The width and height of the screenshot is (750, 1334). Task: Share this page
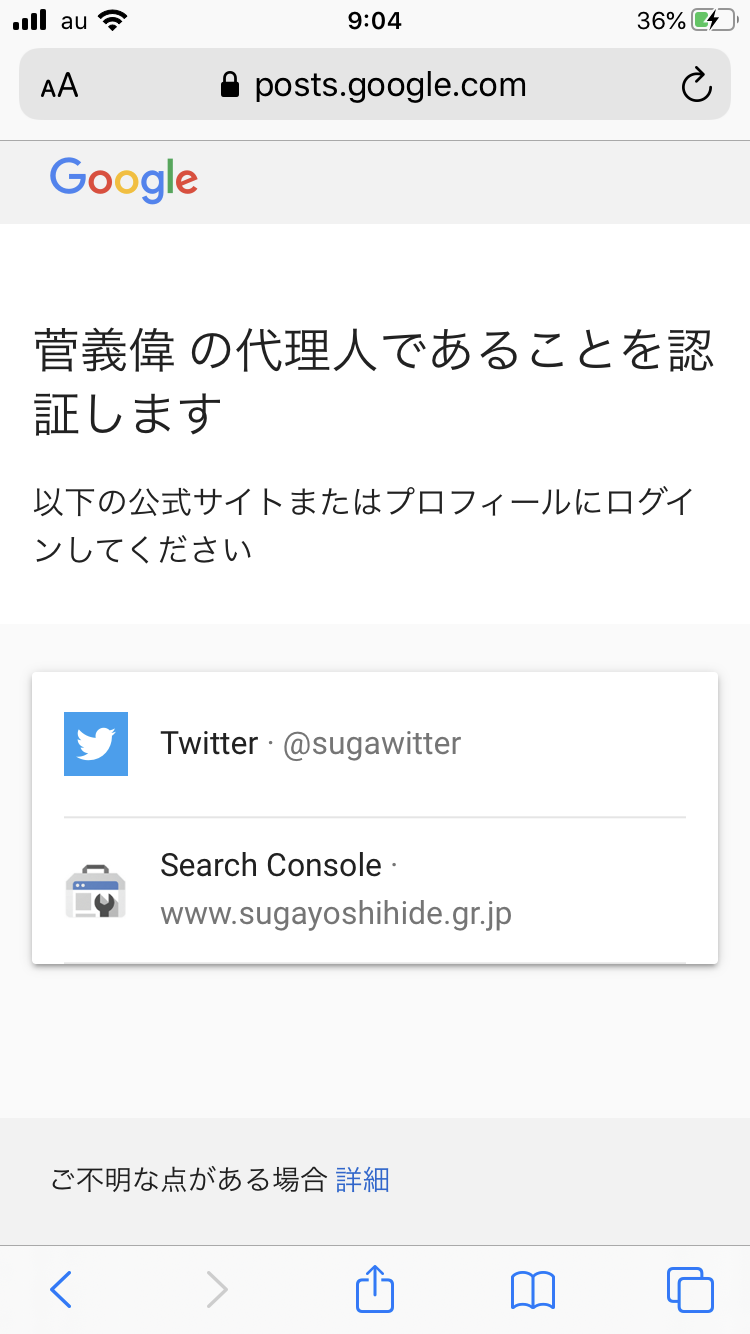click(x=375, y=1288)
